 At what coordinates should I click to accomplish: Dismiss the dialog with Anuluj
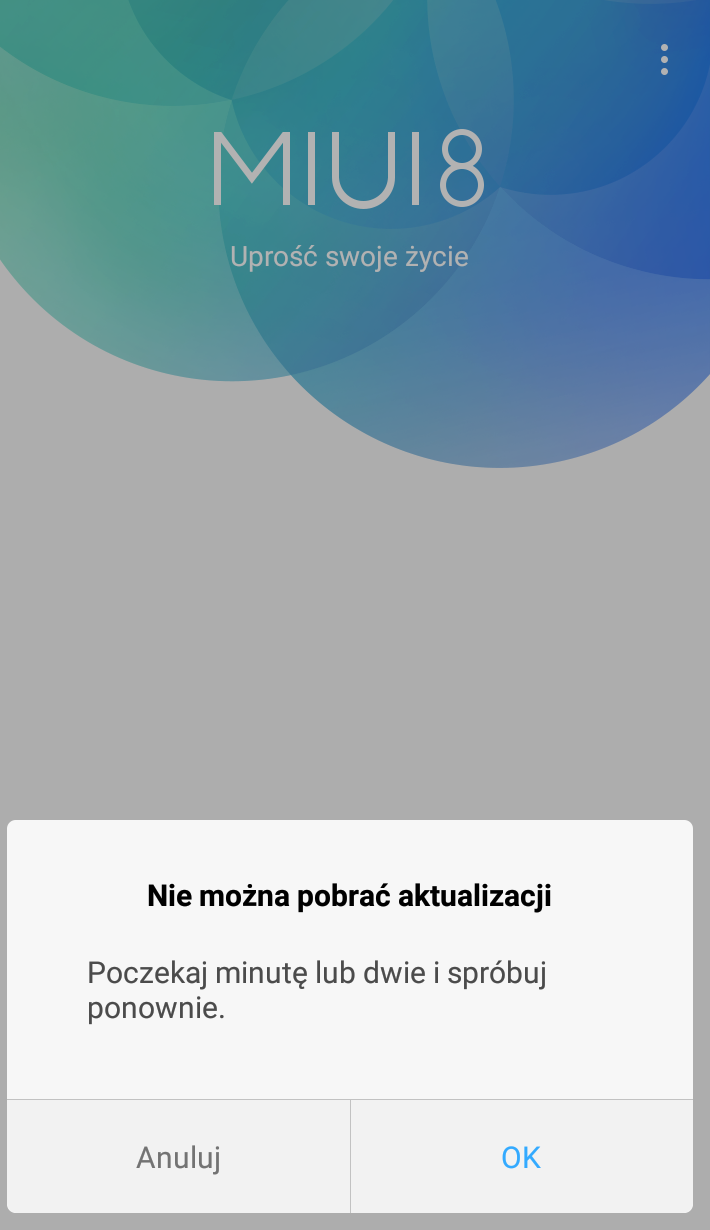[x=178, y=1157]
